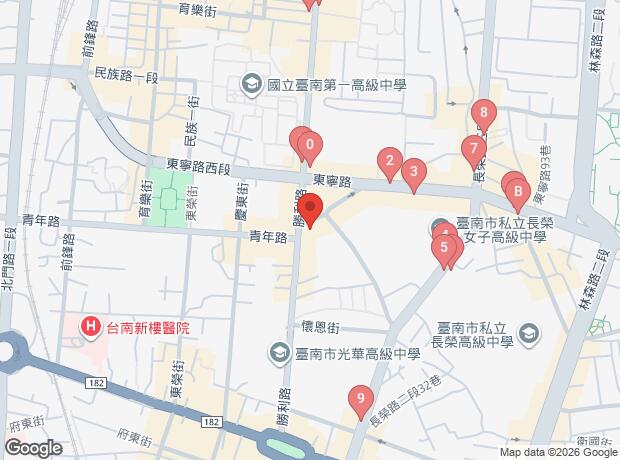Select map marker number 5
The image size is (620, 460).
pos(442,247)
